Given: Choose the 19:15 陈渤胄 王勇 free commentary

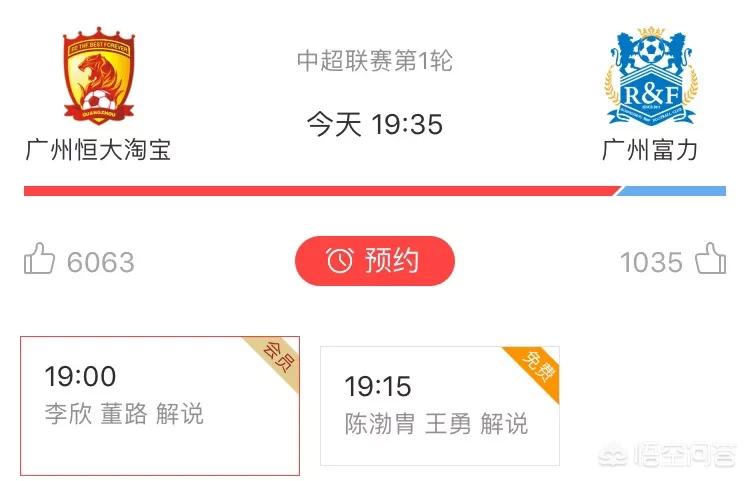Looking at the screenshot, I should tap(439, 406).
